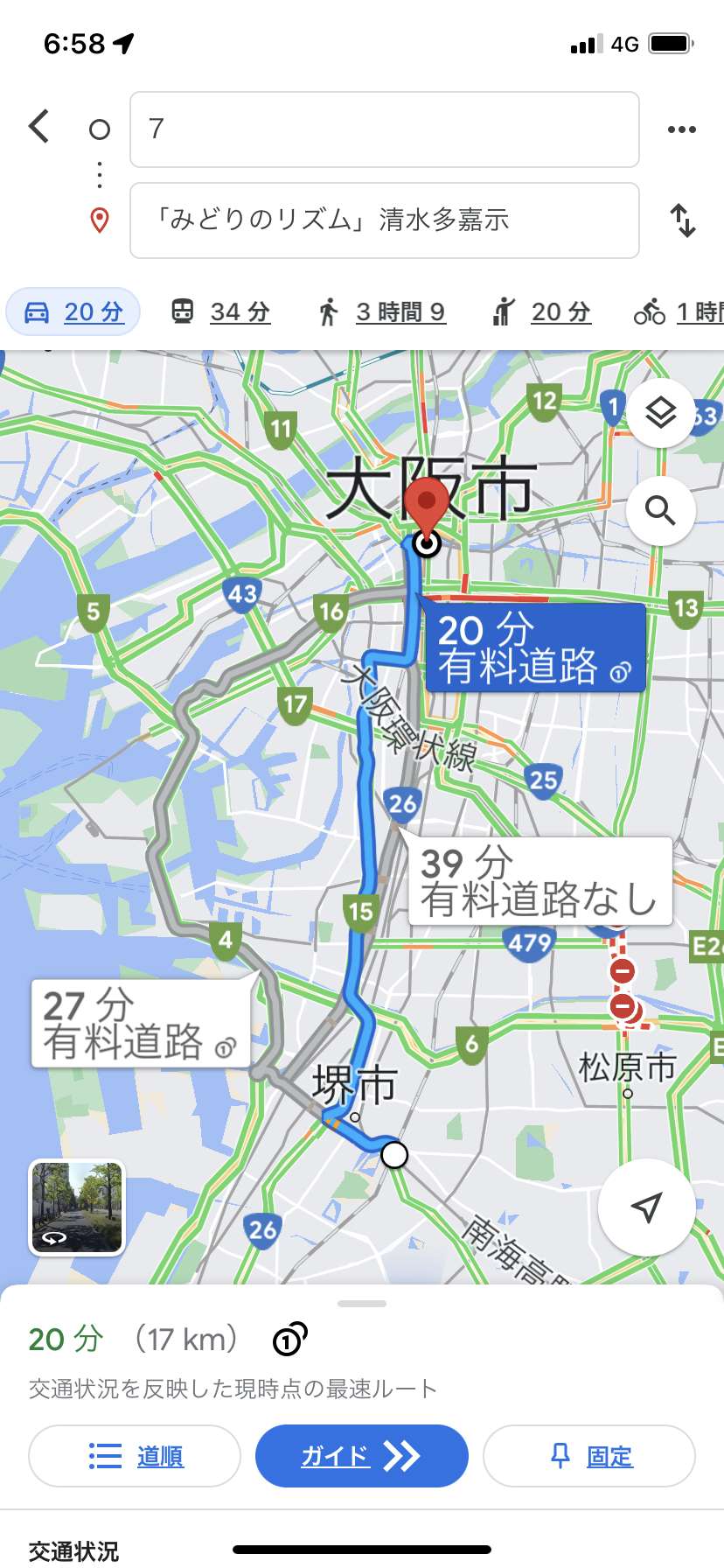Open 道順 step-by-step directions
Image resolution: width=724 pixels, height=1568 pixels.
(135, 1456)
